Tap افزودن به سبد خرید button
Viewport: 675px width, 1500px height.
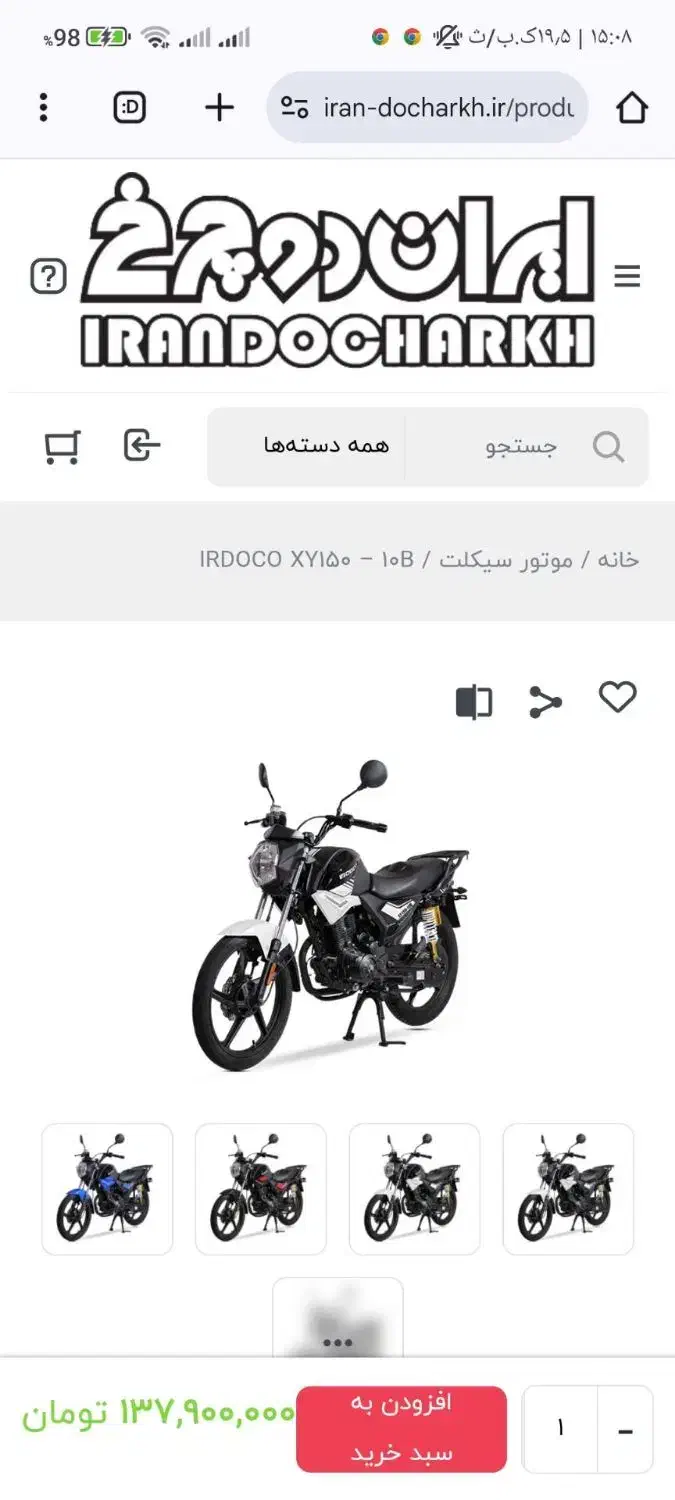[x=401, y=1429]
